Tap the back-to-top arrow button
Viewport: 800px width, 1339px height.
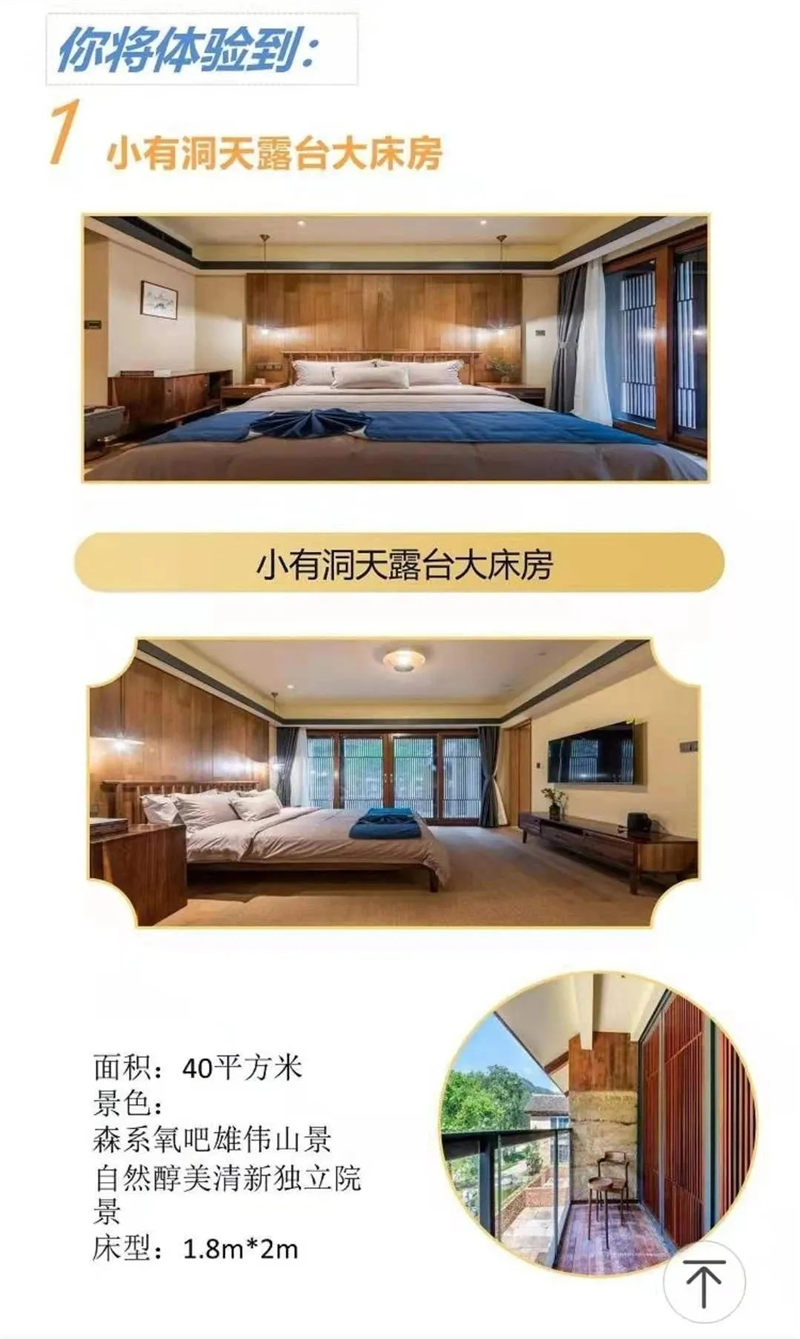coord(704,1281)
